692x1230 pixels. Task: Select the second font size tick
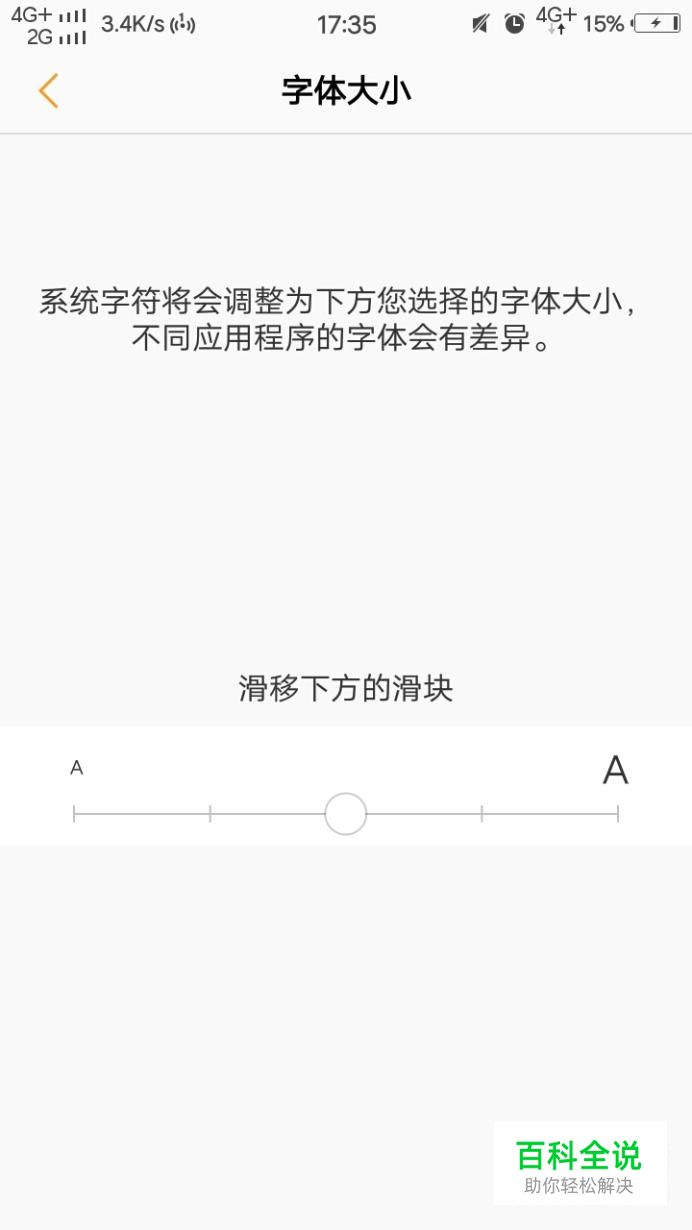(210, 814)
